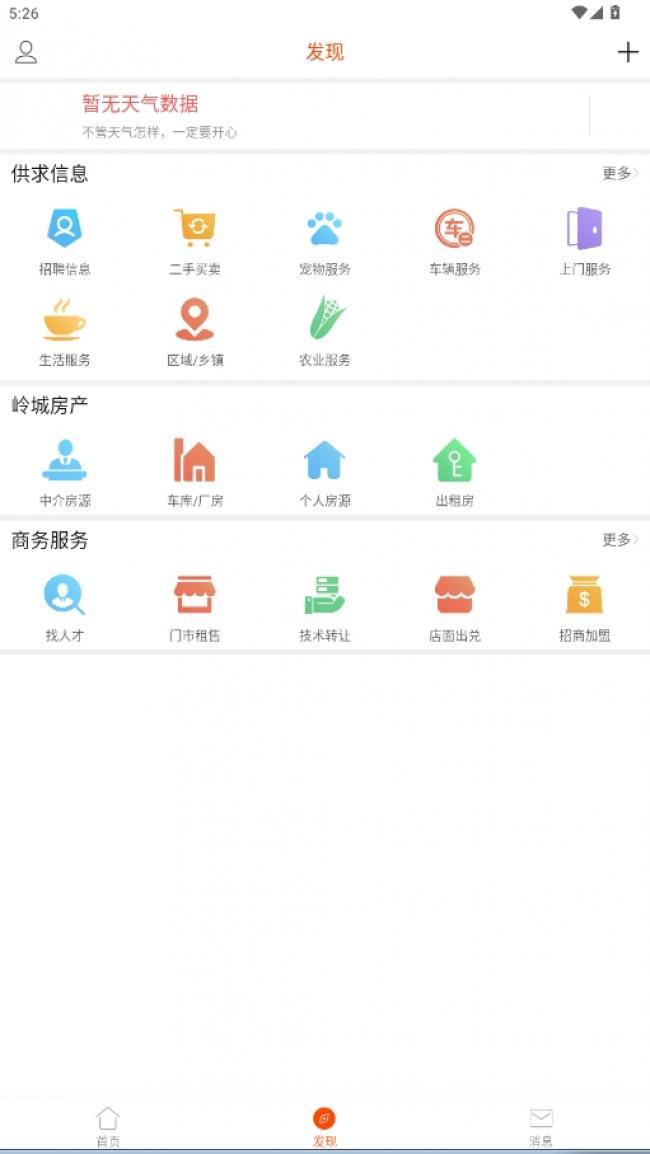650x1154 pixels.
Task: Select 生活服务 category
Action: pos(65,332)
